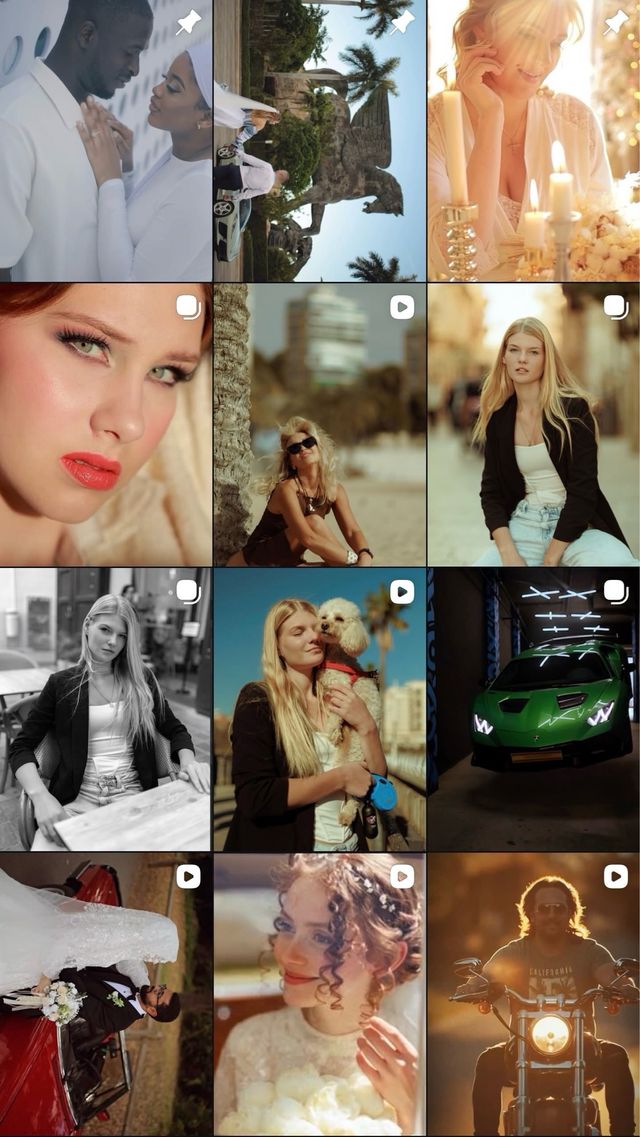Viewport: 640px width, 1137px height.
Task: Play reel of curly-haired bride with flowers
Action: coord(319,995)
